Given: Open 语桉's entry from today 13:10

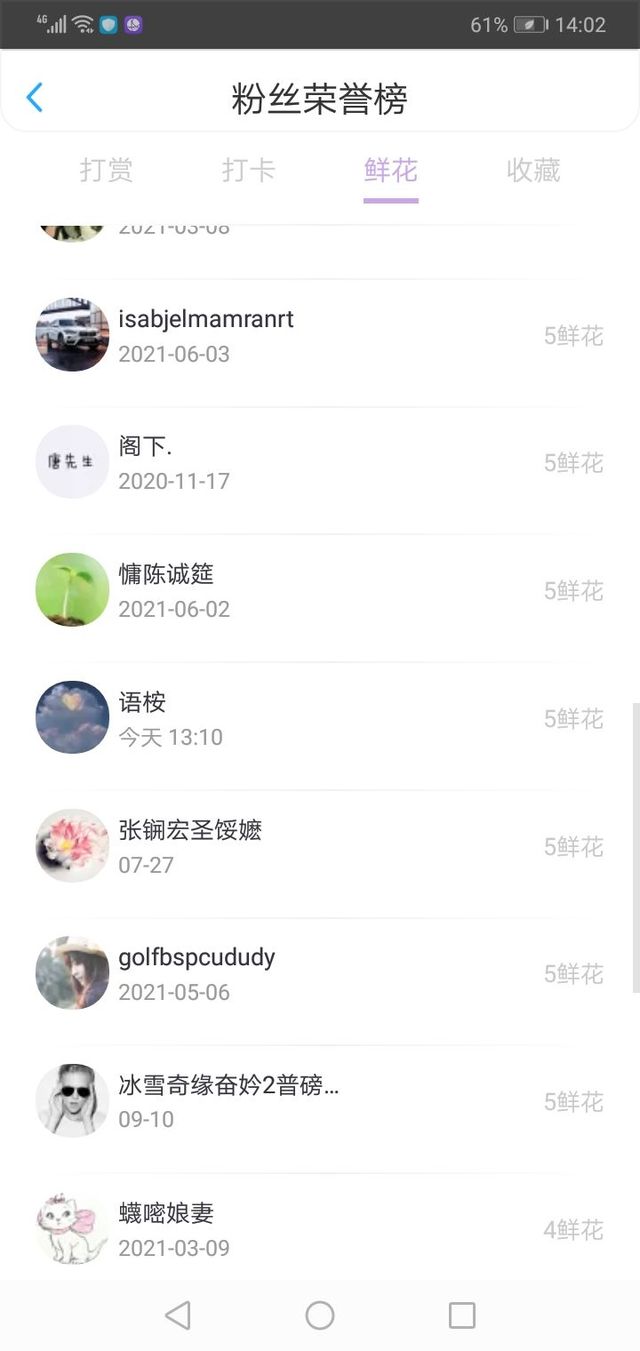Looking at the screenshot, I should click(x=320, y=718).
